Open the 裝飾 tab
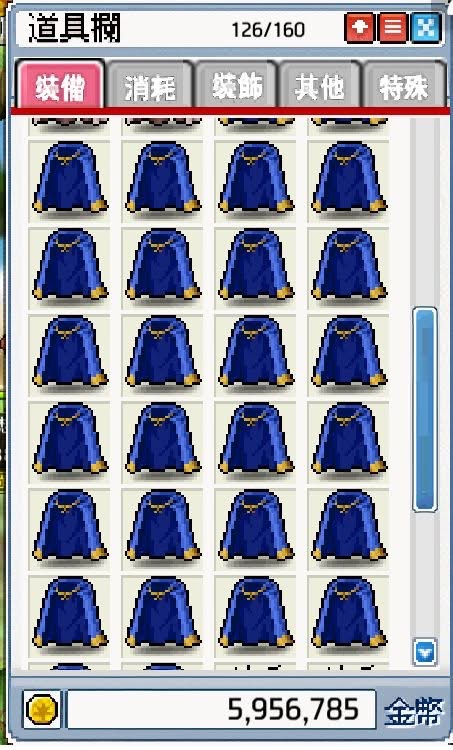 [x=237, y=86]
